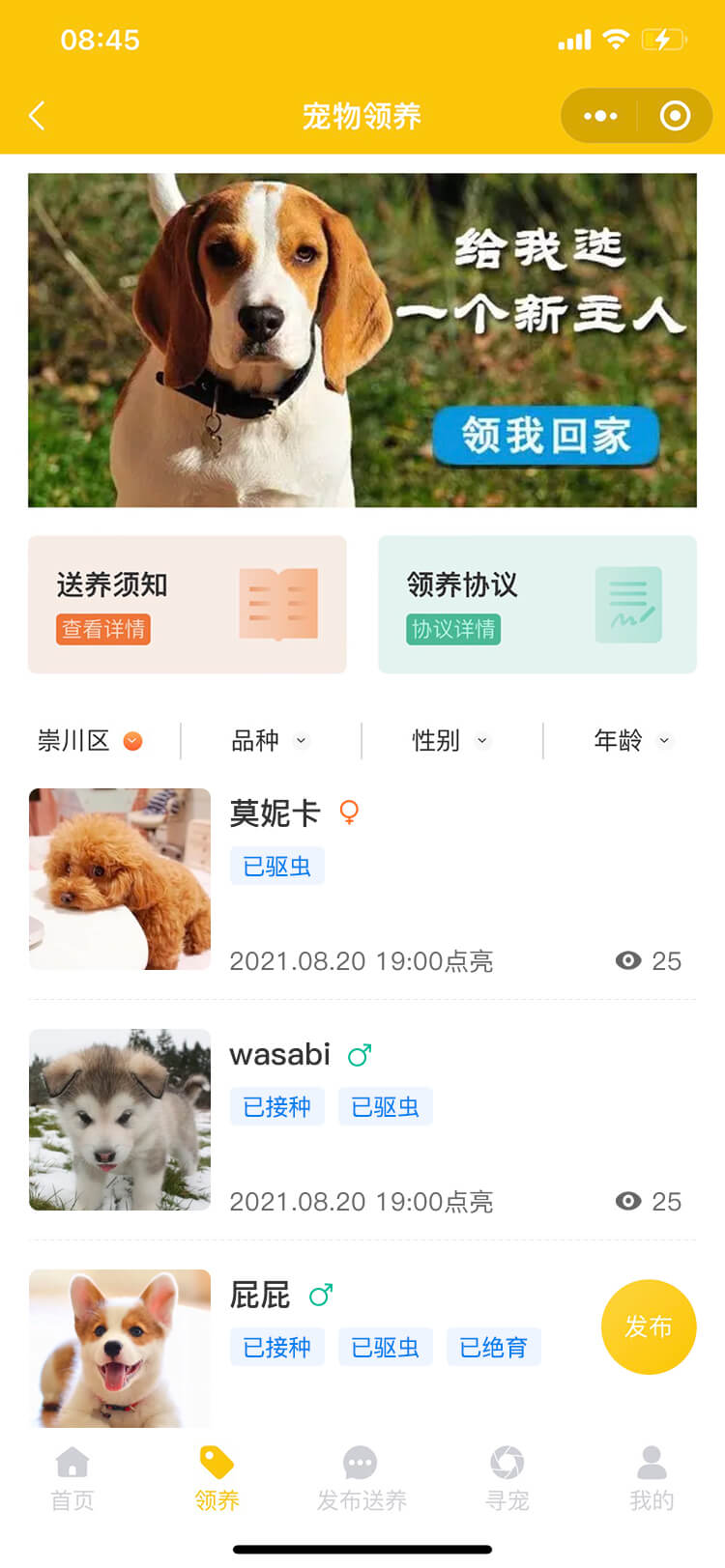Image resolution: width=725 pixels, height=1568 pixels.
Task: Go back using the top-left arrow
Action: [37, 116]
